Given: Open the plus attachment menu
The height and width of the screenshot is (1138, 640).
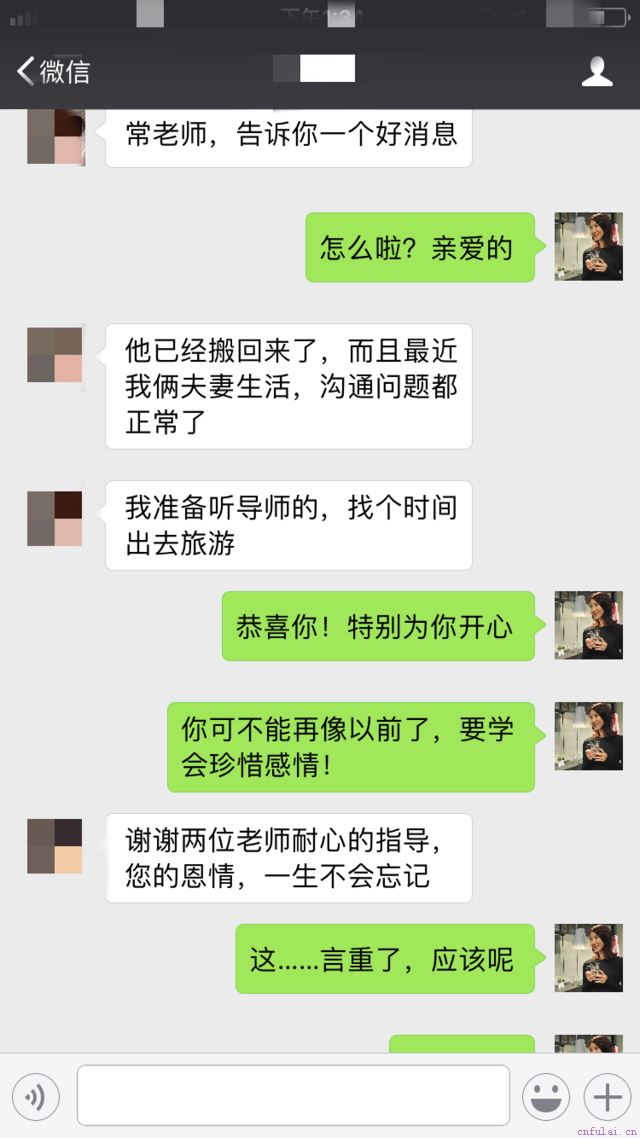Looking at the screenshot, I should 607,1097.
